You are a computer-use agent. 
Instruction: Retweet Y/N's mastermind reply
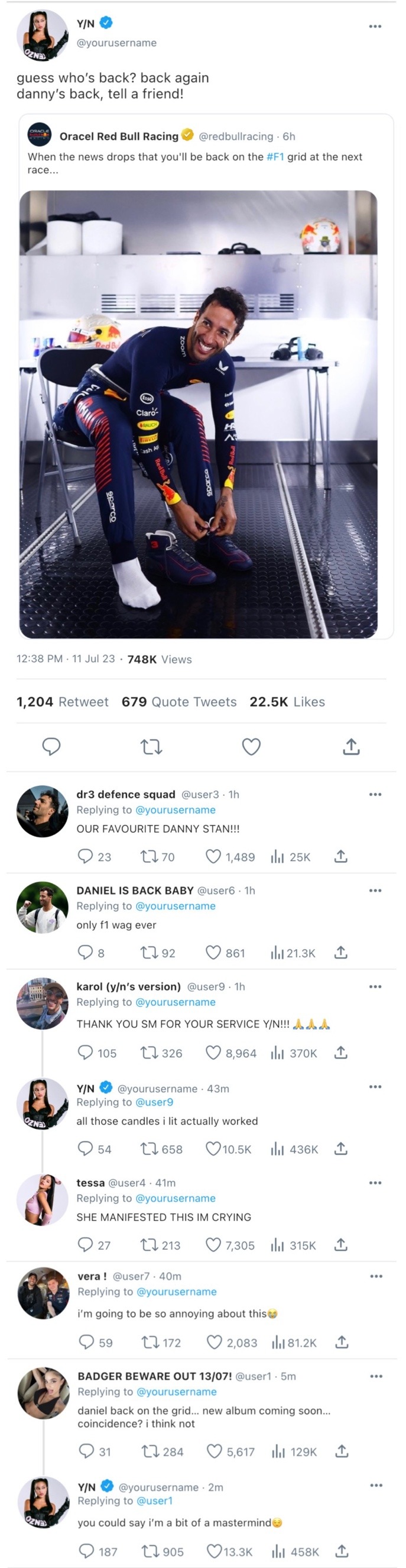coord(150,1551)
